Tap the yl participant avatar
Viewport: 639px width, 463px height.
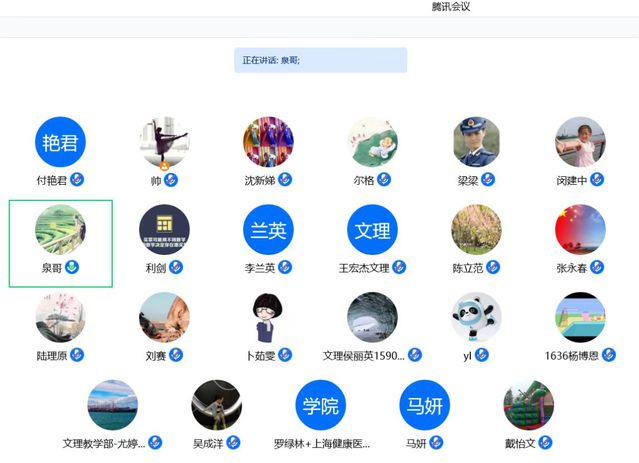pos(476,317)
